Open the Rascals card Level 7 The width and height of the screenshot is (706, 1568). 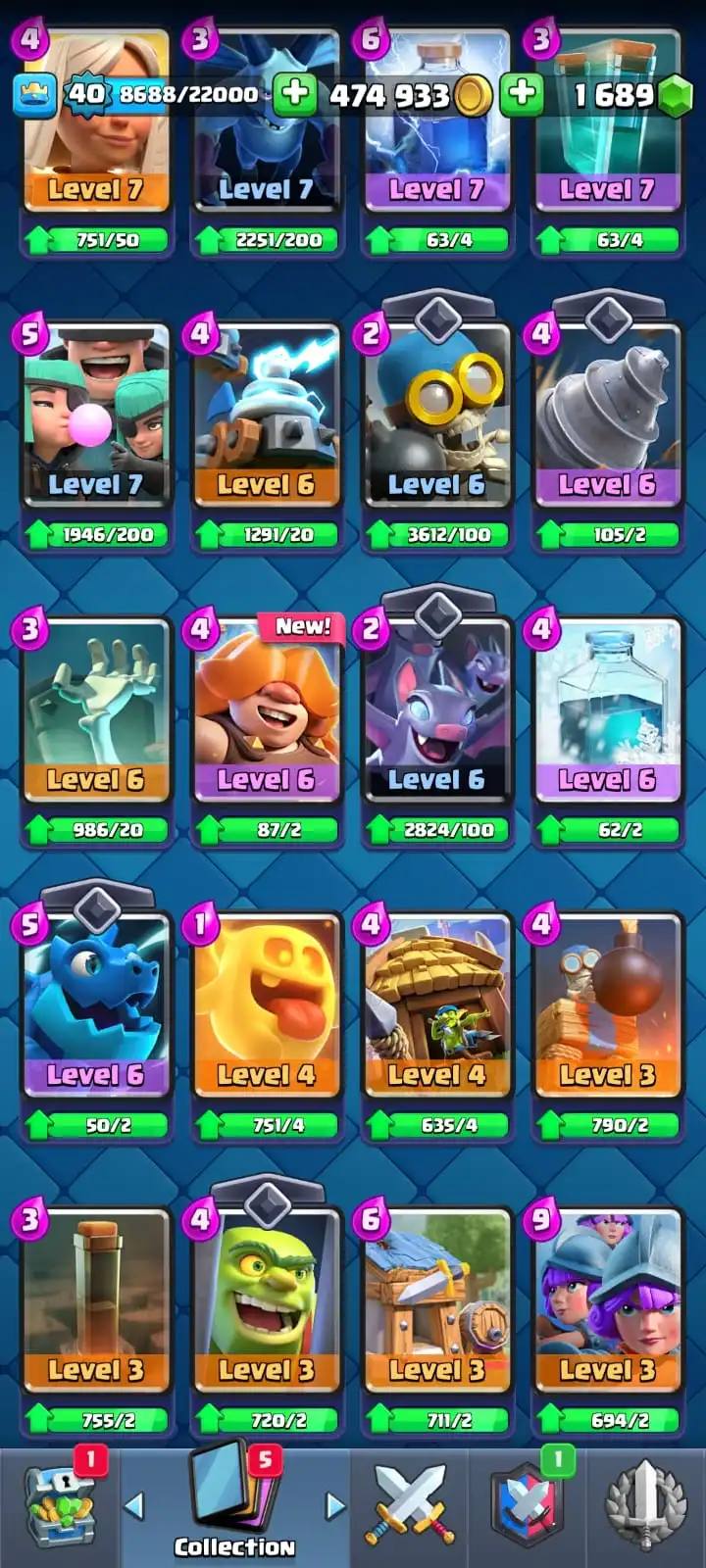pos(96,419)
